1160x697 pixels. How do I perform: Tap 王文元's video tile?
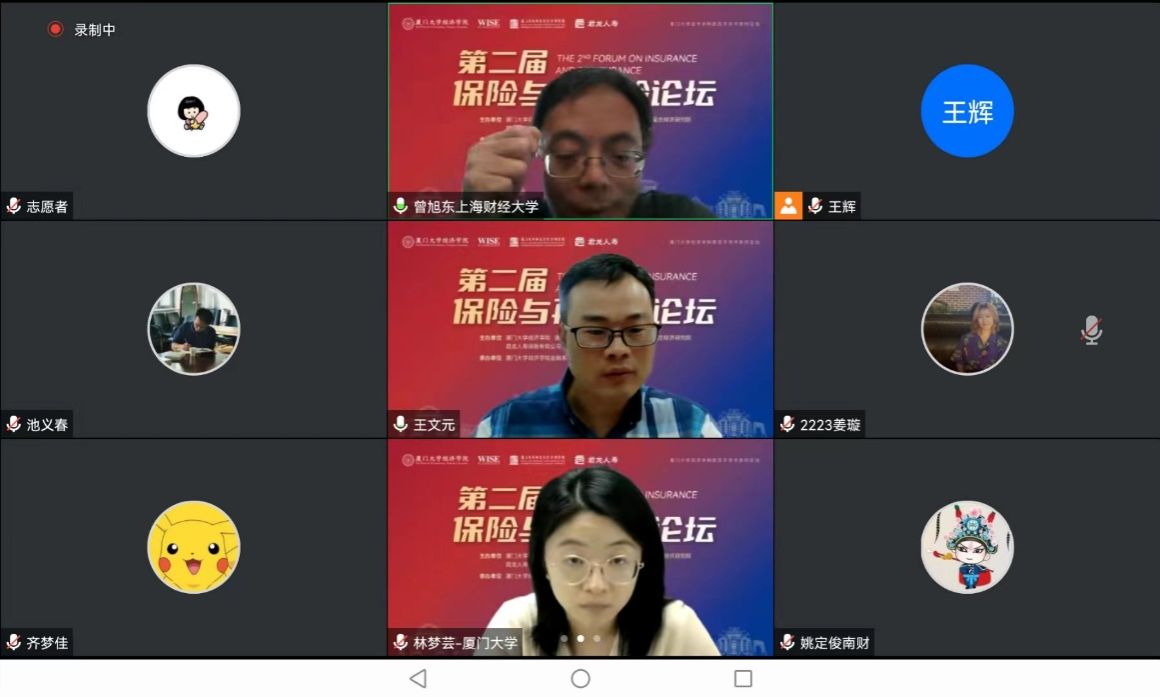point(580,329)
